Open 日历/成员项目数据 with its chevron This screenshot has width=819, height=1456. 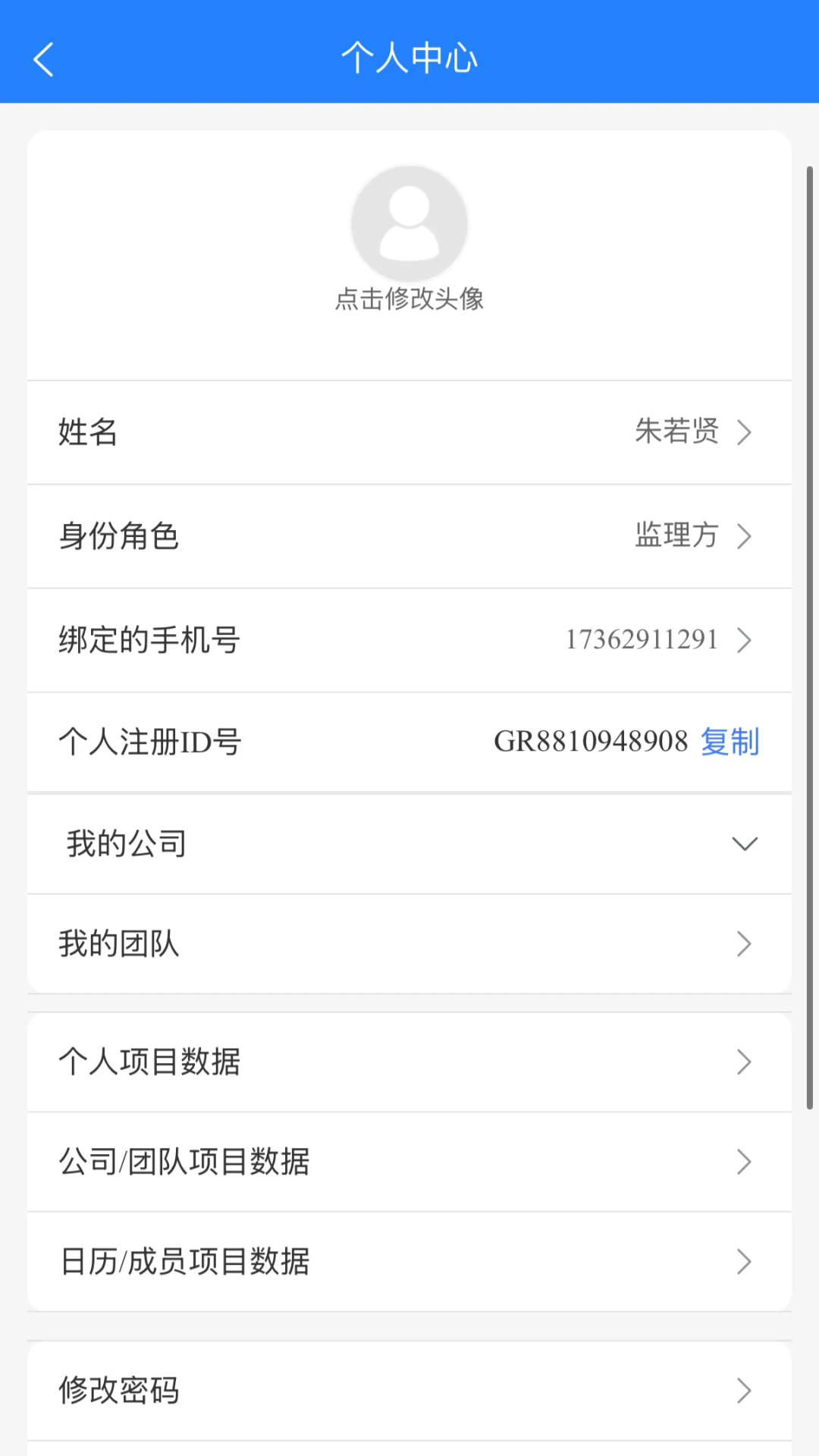(745, 1262)
